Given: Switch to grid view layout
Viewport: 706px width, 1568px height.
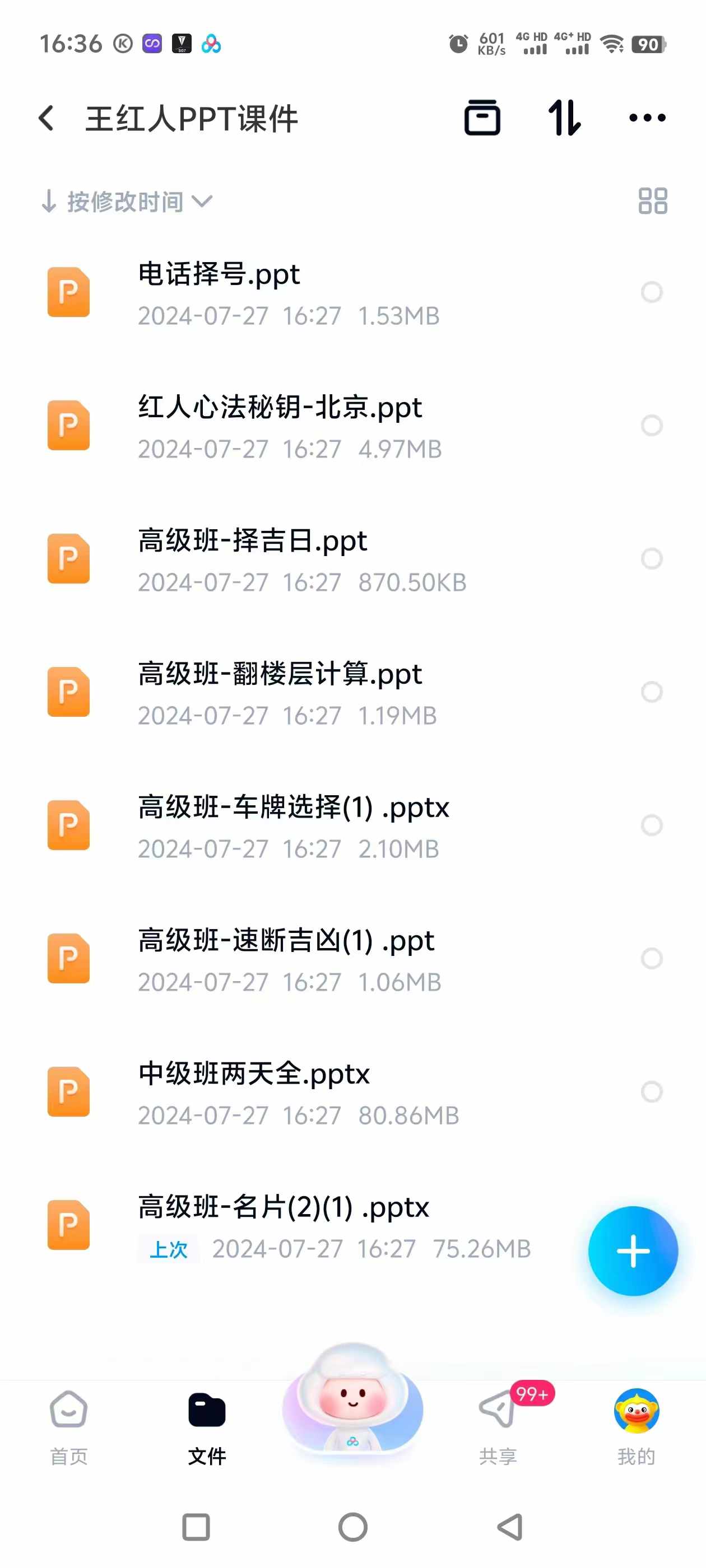Looking at the screenshot, I should pos(652,201).
